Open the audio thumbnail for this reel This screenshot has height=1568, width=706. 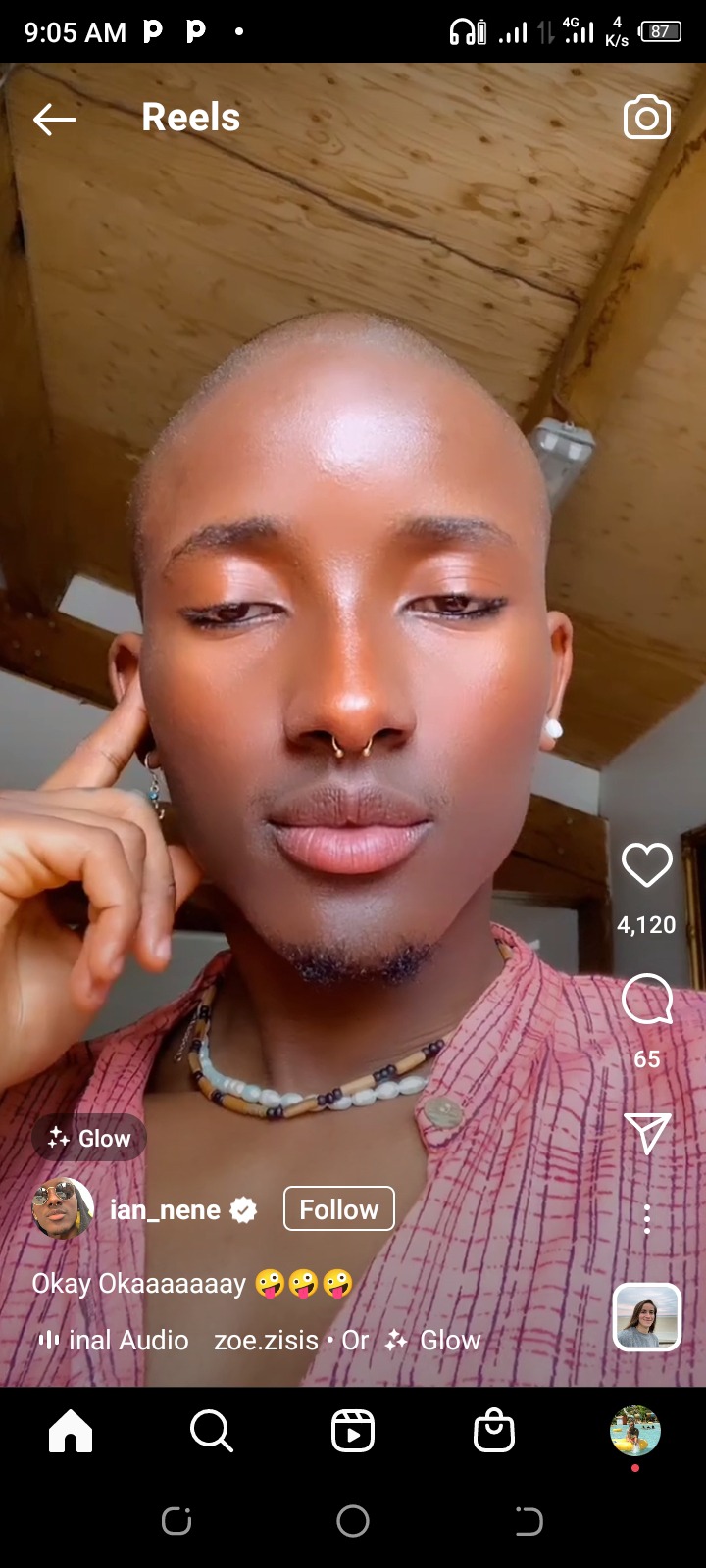pos(647,1317)
